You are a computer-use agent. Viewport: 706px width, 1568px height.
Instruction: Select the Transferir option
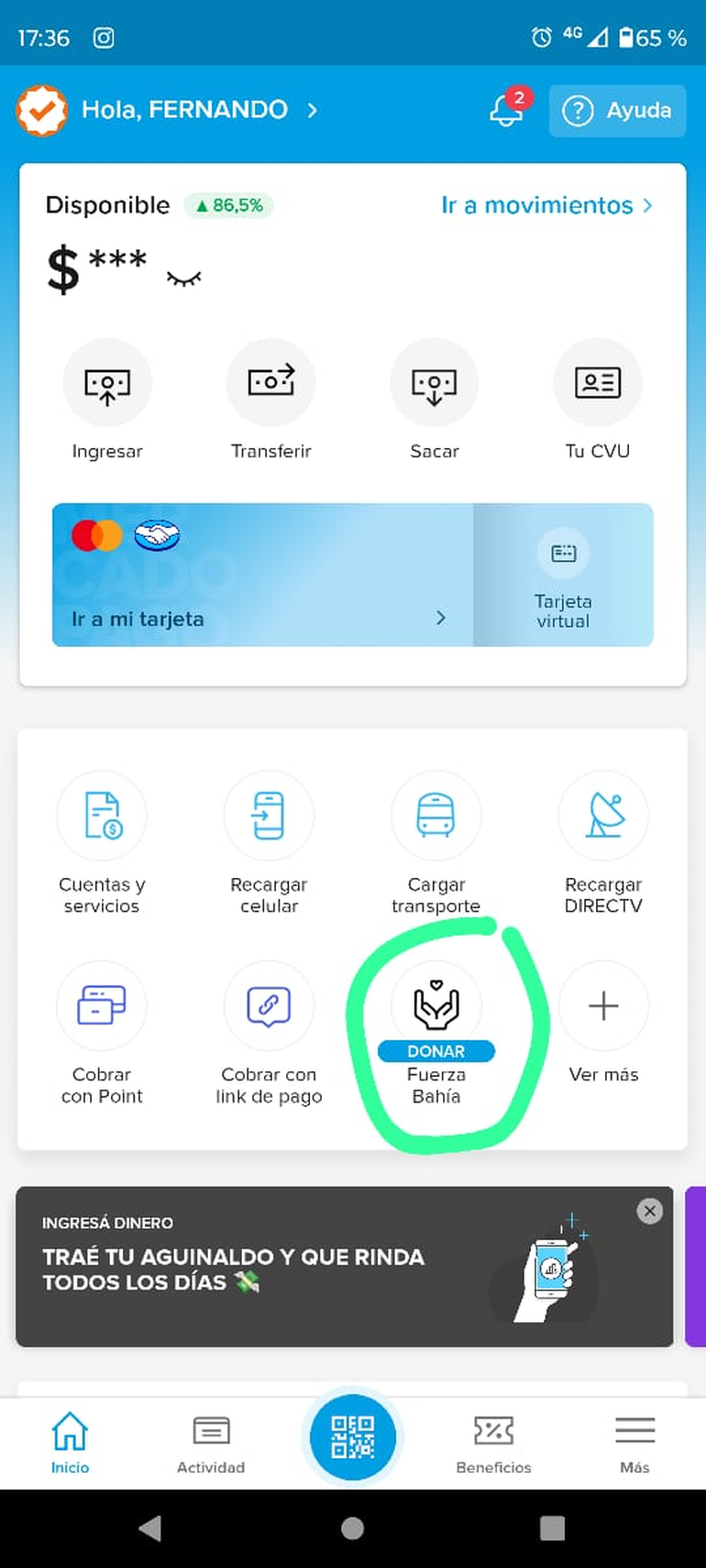pyautogui.click(x=271, y=383)
